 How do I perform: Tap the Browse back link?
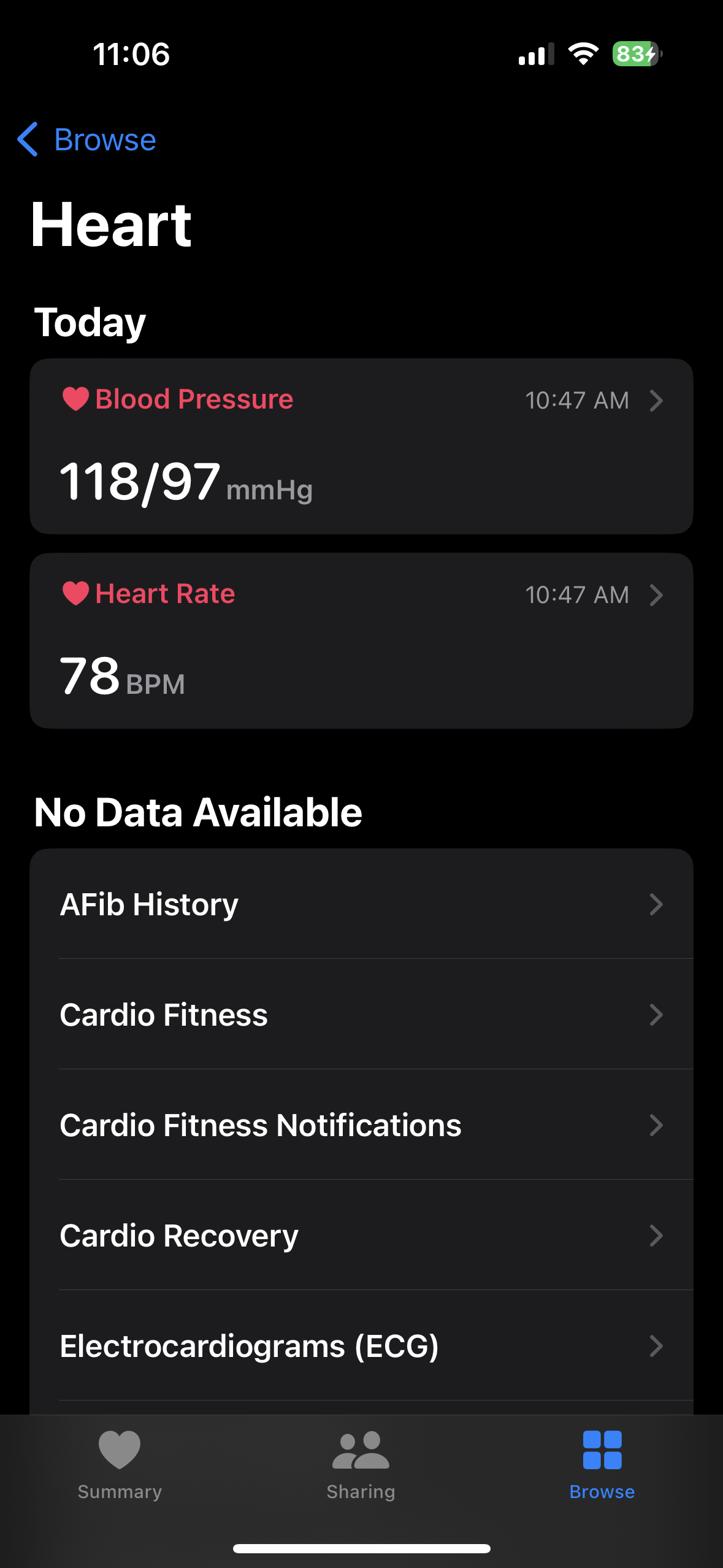(86, 140)
